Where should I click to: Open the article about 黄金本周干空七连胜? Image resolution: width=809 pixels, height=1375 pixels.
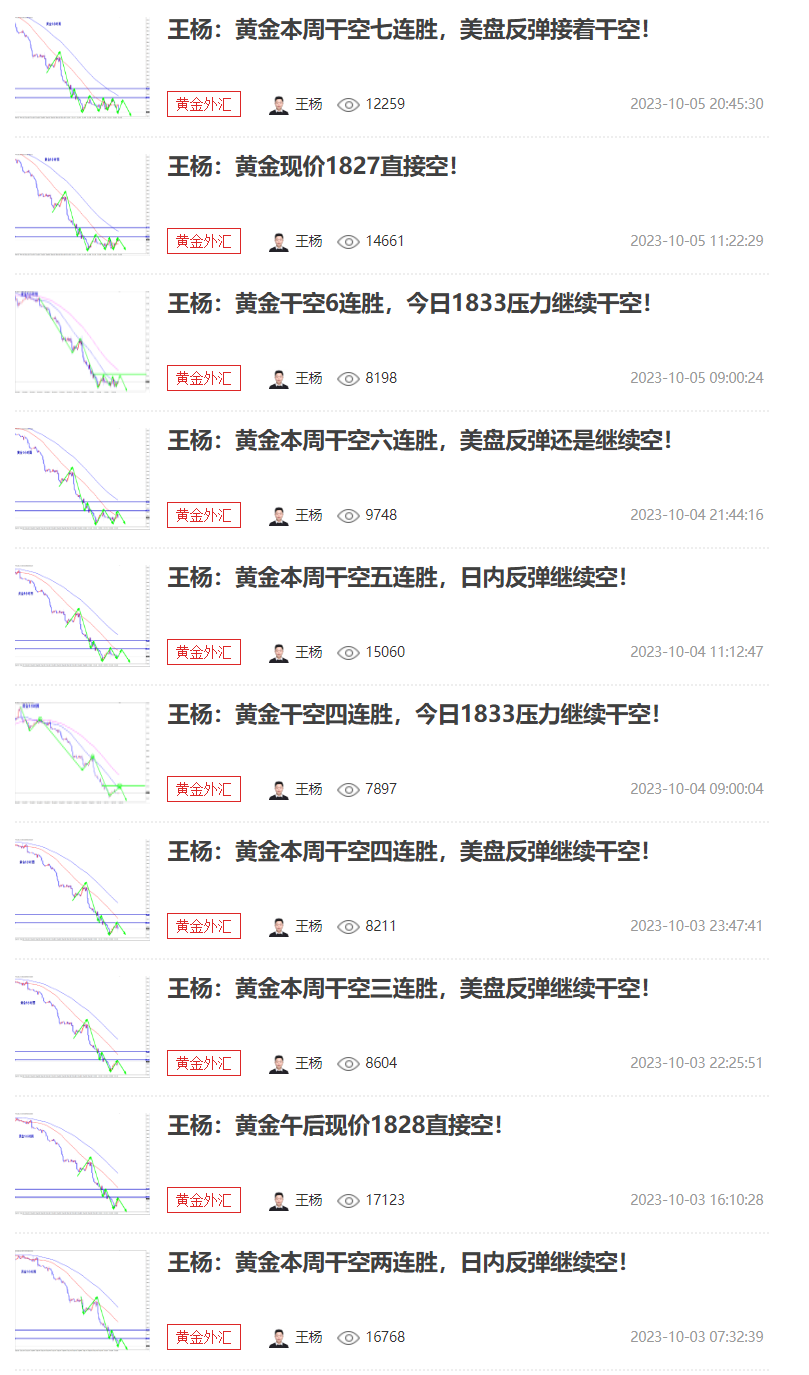[408, 30]
